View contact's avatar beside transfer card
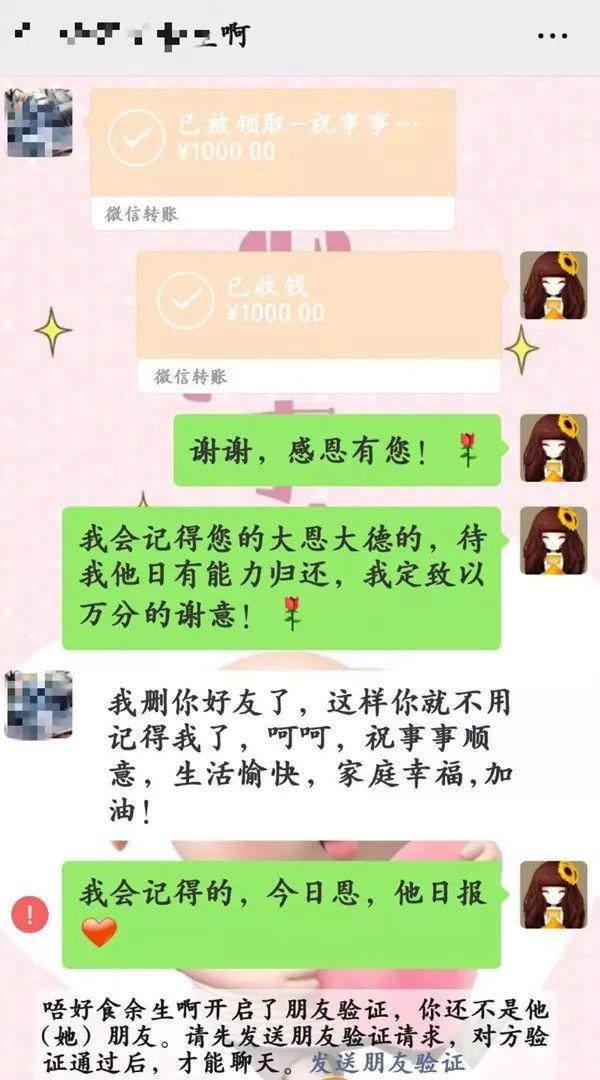 click(38, 122)
